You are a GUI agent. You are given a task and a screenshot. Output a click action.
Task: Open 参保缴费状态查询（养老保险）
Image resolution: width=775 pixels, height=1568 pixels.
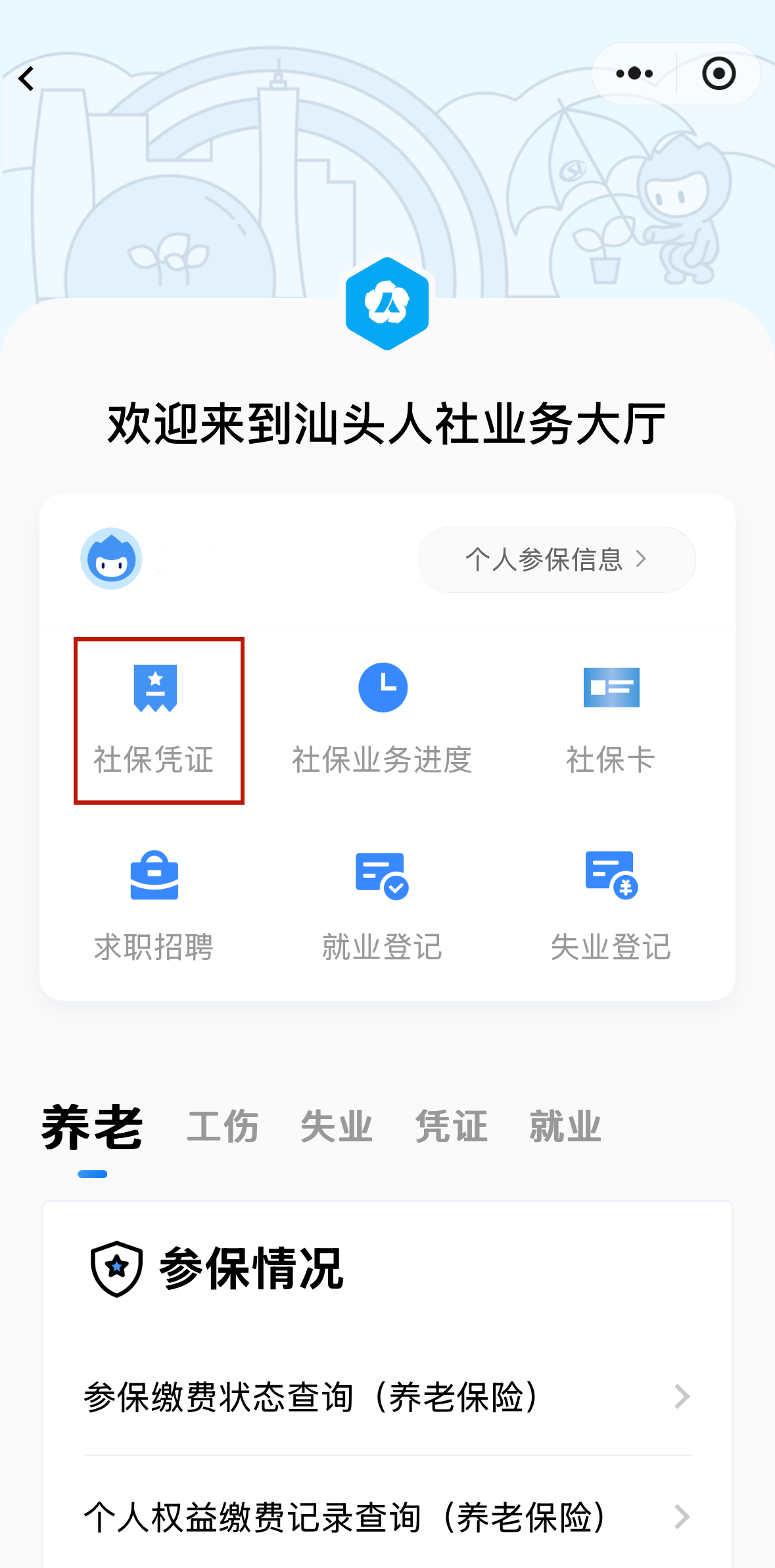(387, 1396)
